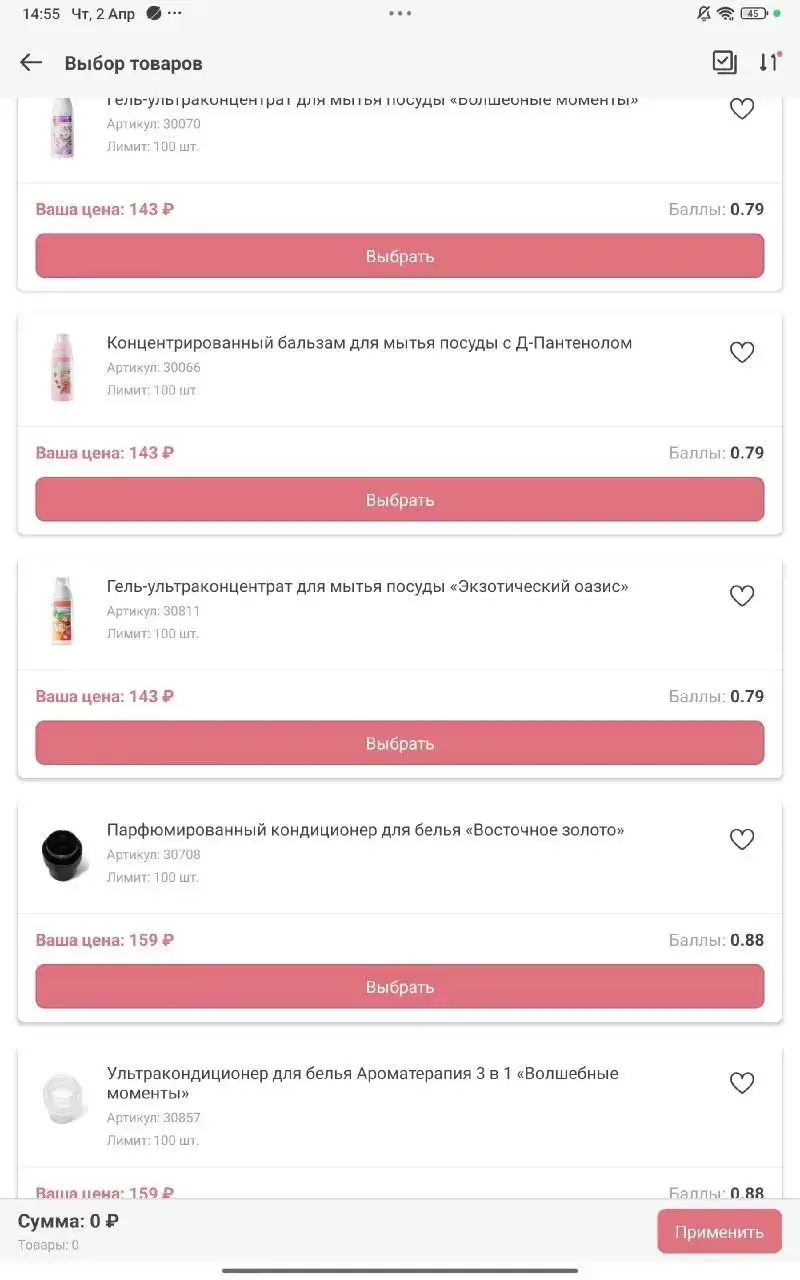This screenshot has height=1280, width=800.
Task: Tap the dark circle icon next to the date
Action: (152, 13)
